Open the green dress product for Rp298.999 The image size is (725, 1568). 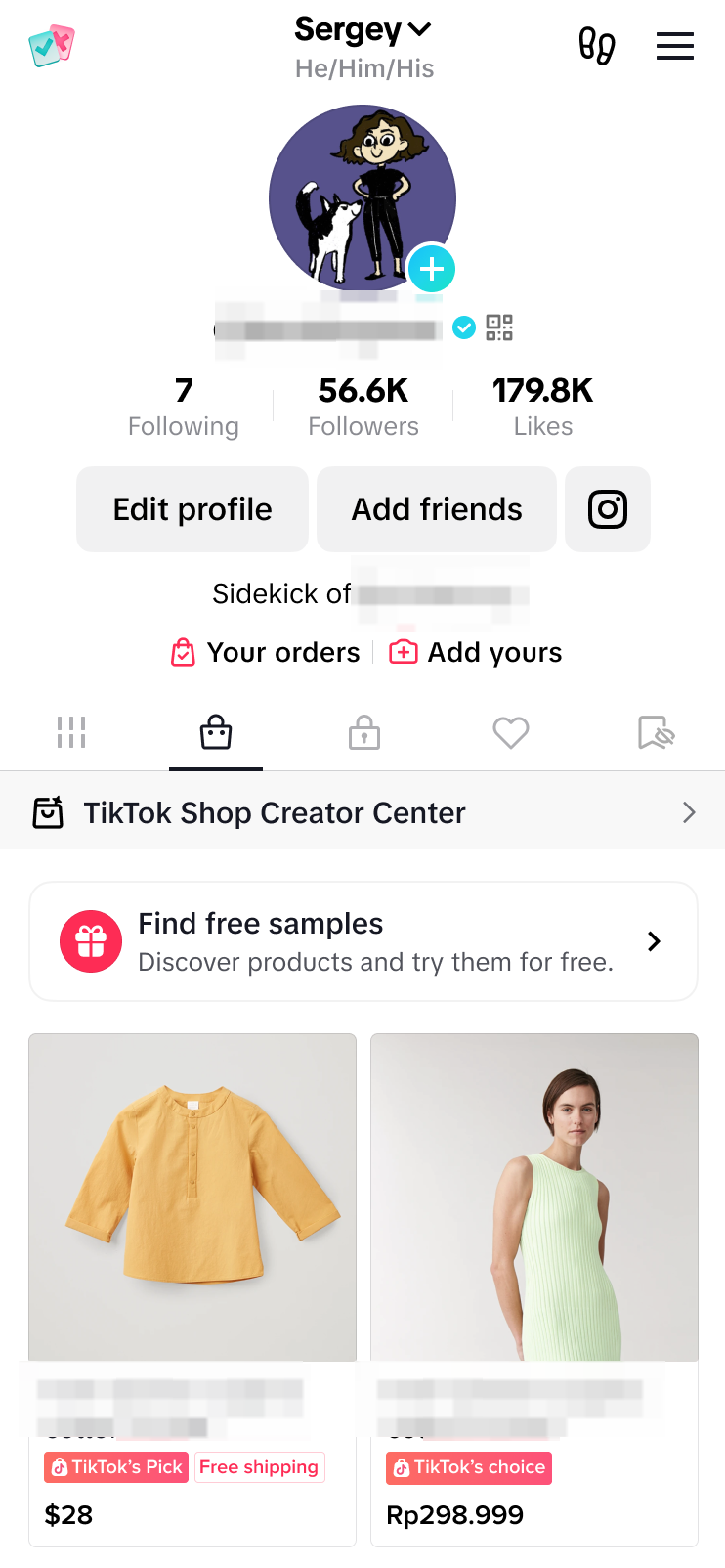click(534, 1198)
